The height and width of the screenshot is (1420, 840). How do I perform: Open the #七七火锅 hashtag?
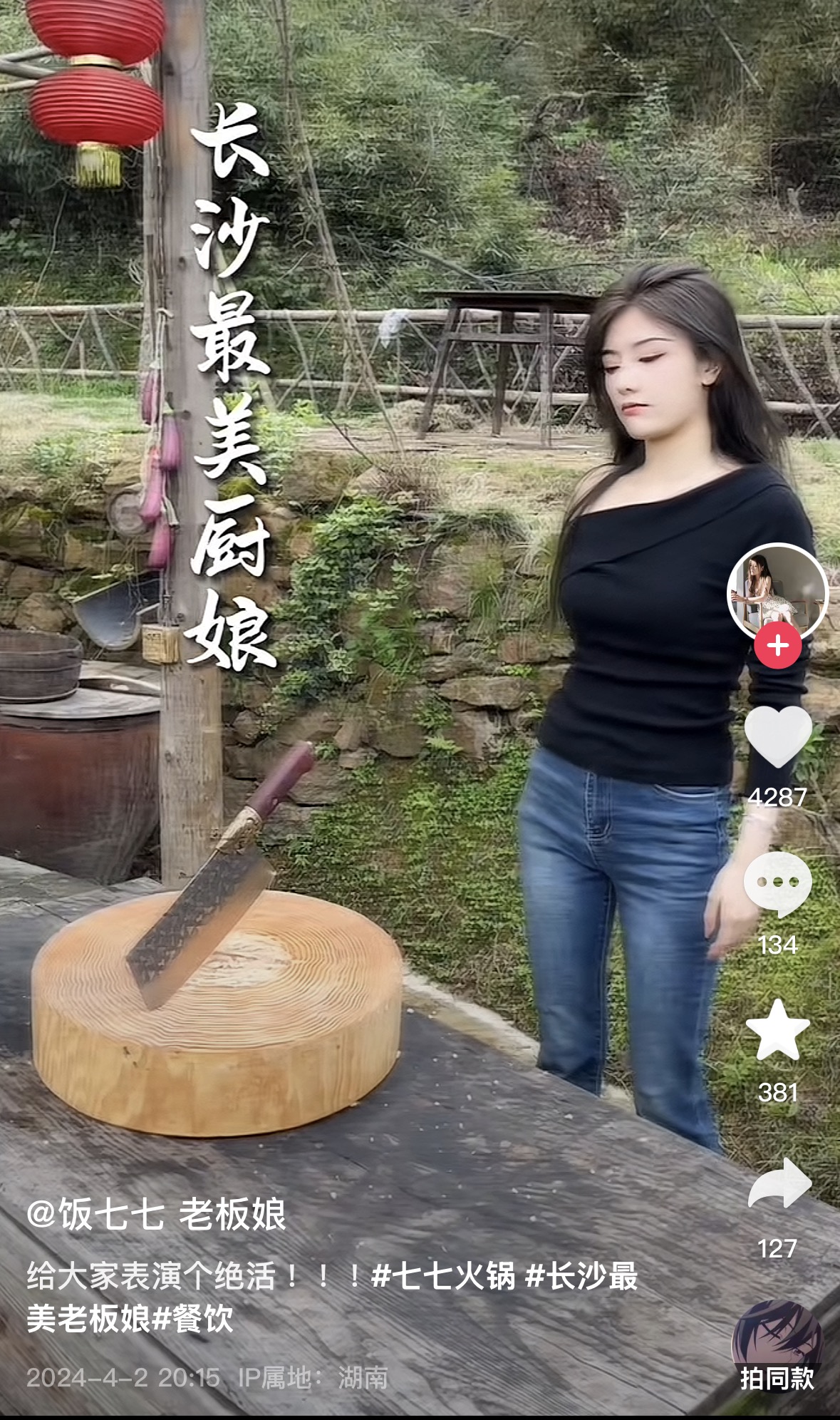(x=443, y=1276)
